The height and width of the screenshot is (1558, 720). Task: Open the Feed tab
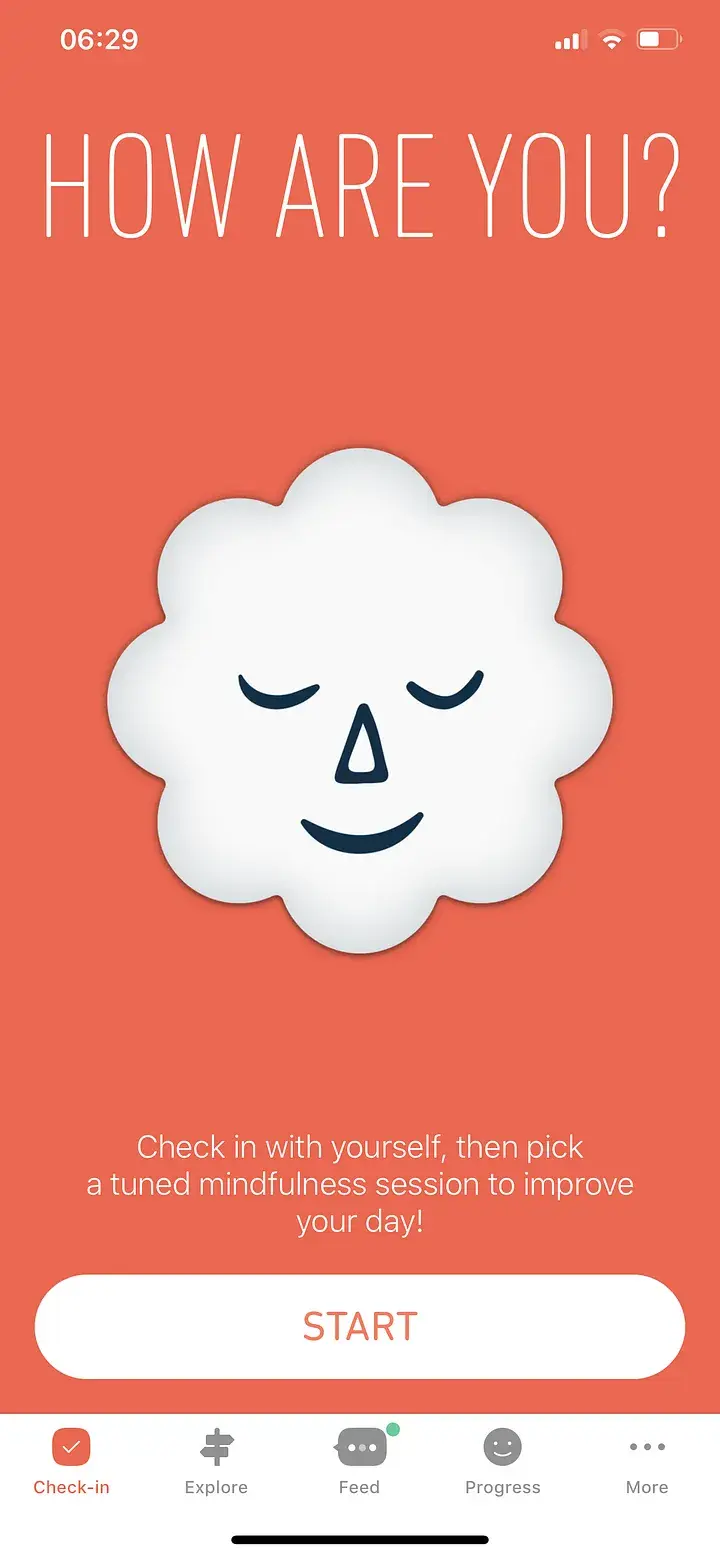click(360, 1460)
